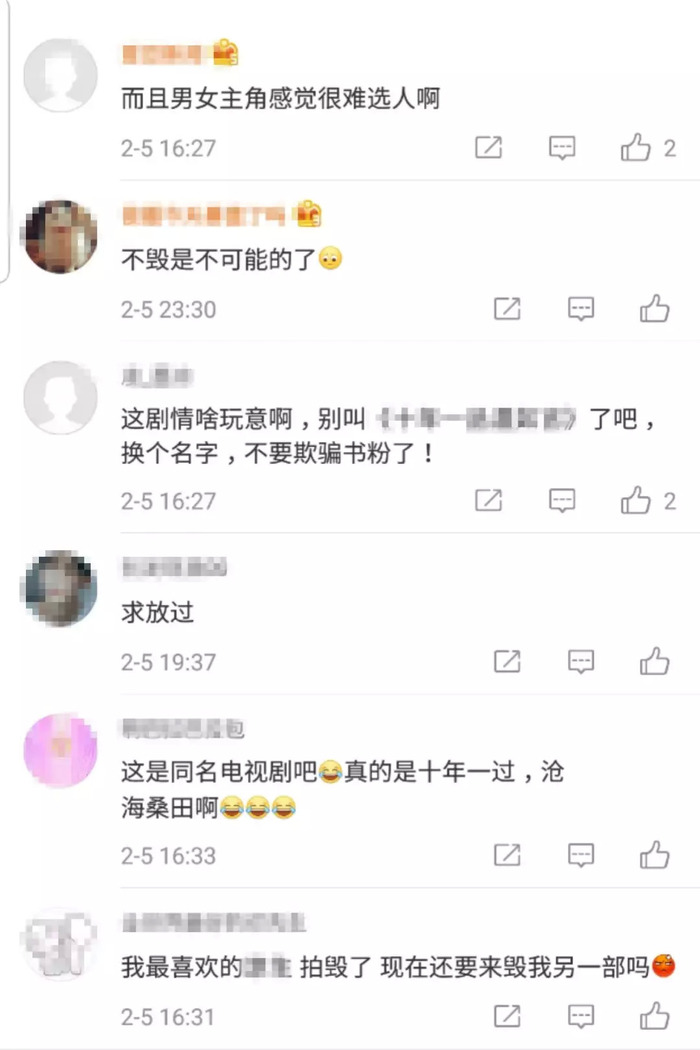Like the comment '而且男女主角感觉很难选人啊'
This screenshot has height=1050, width=700.
636,149
